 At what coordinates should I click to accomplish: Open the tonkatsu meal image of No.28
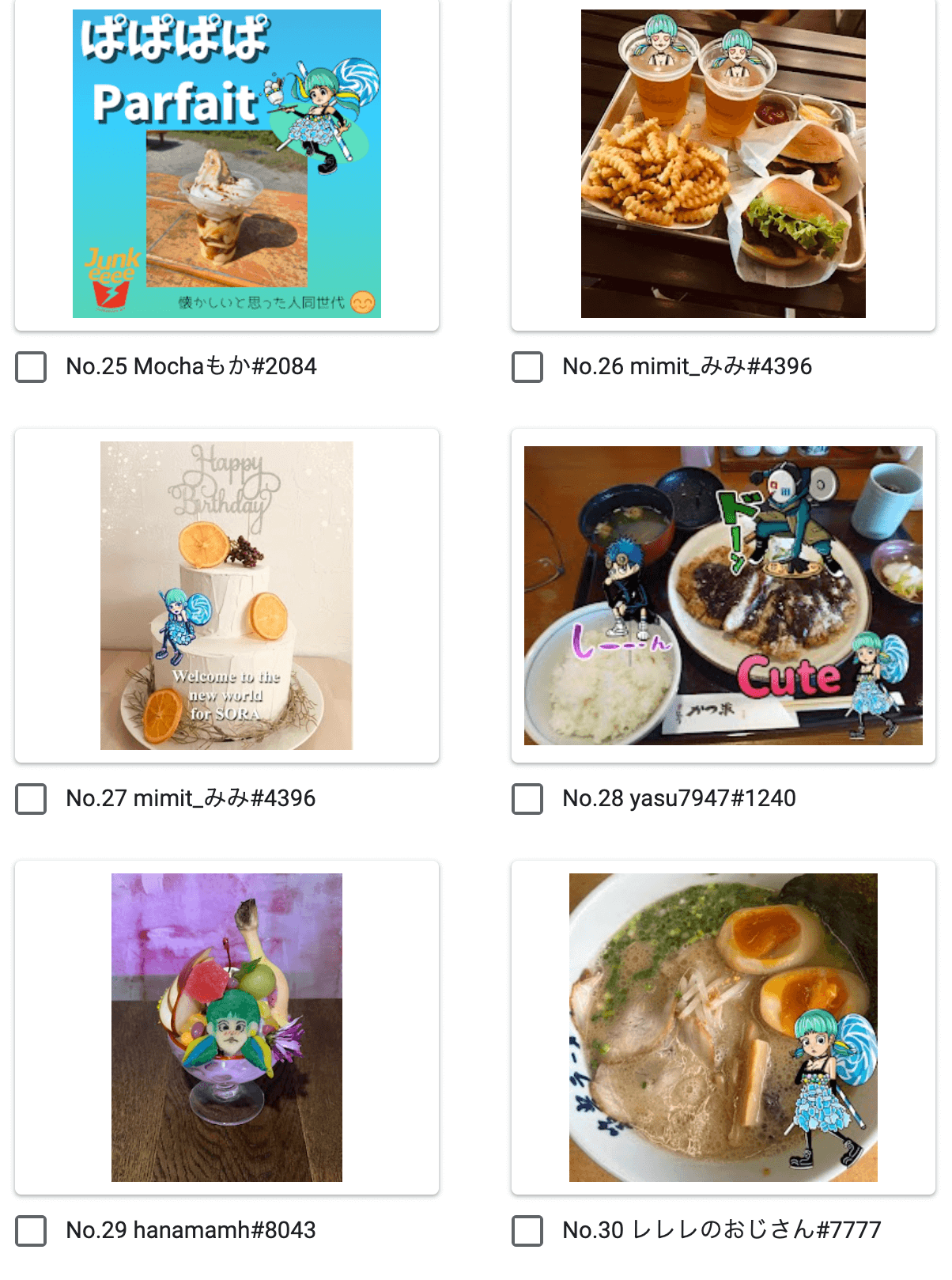click(723, 595)
